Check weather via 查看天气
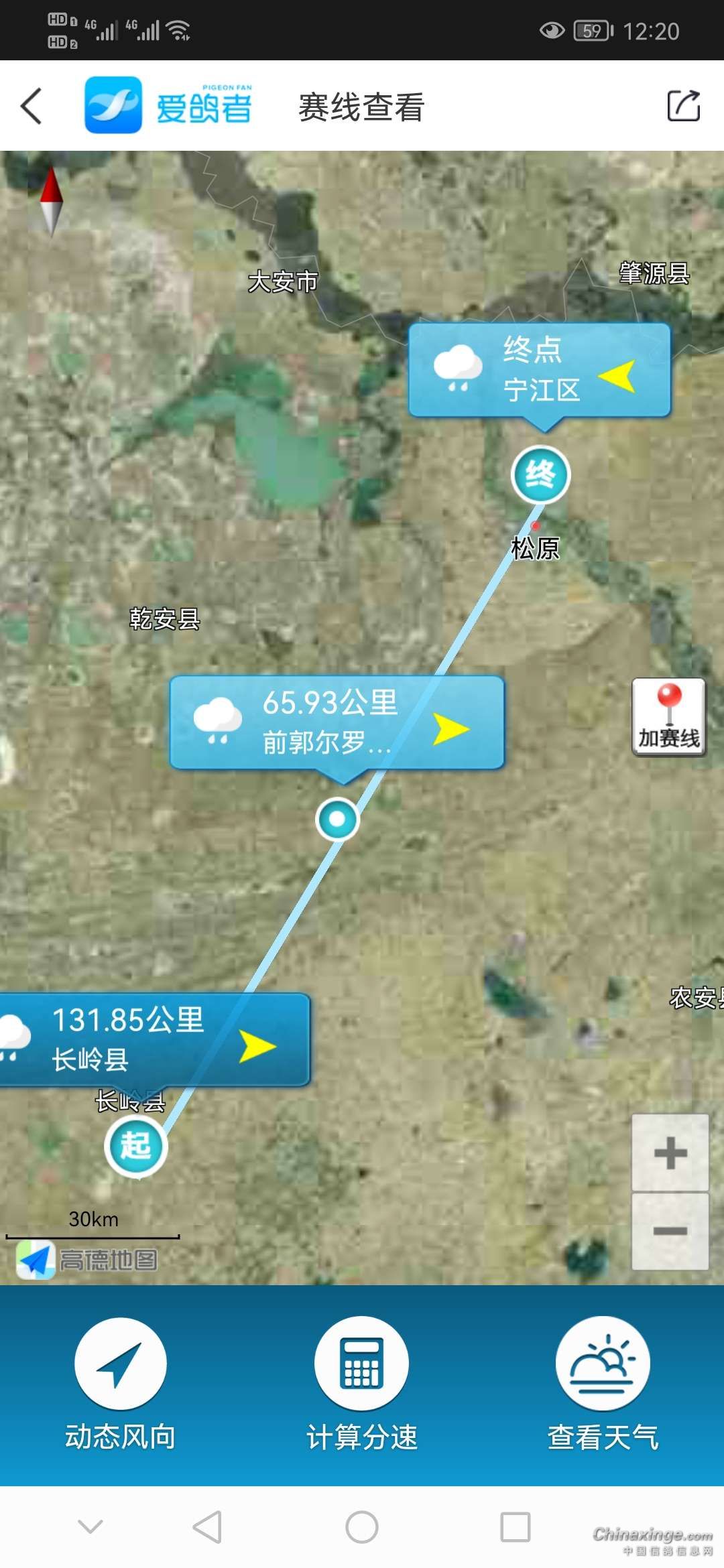724x1568 pixels. 603,1383
